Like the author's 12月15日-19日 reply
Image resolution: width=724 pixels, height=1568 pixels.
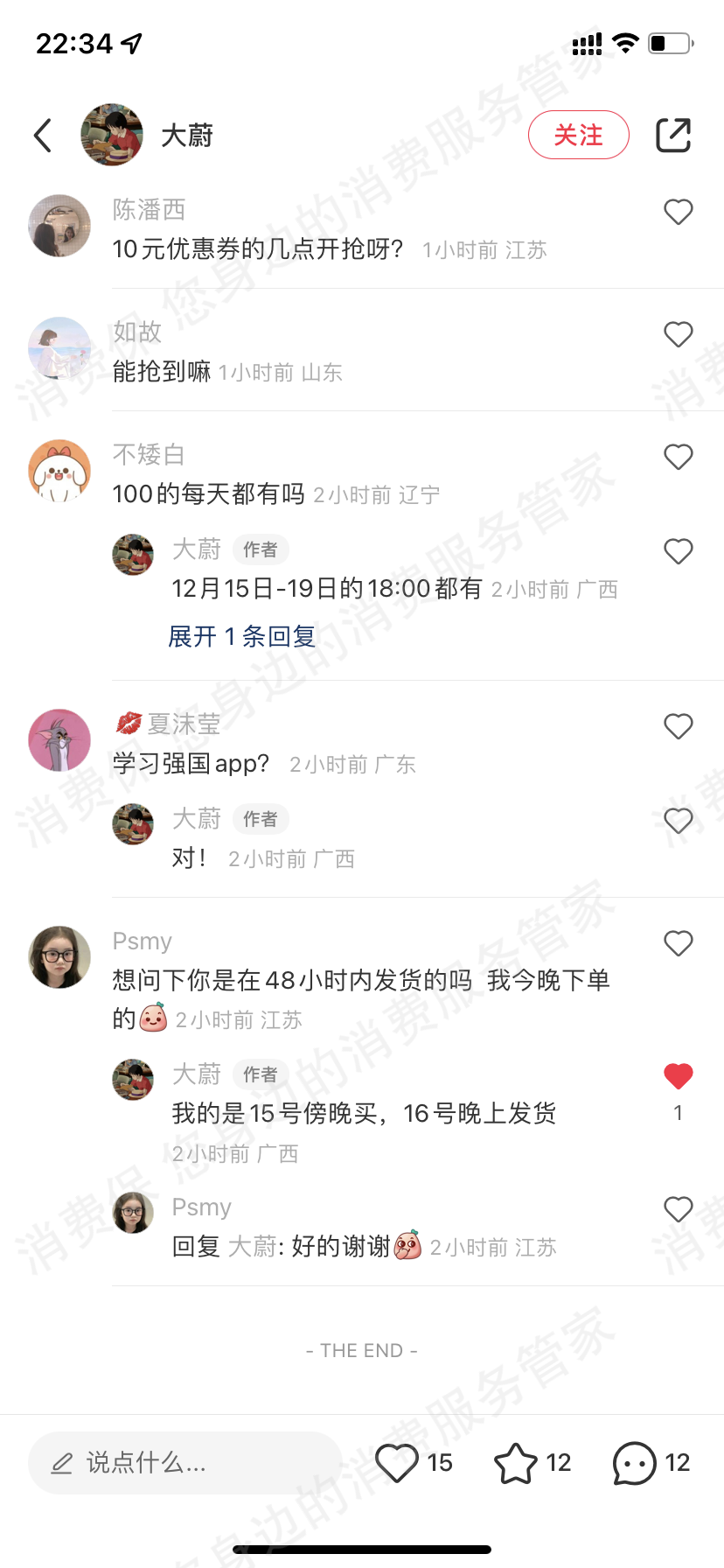[678, 551]
